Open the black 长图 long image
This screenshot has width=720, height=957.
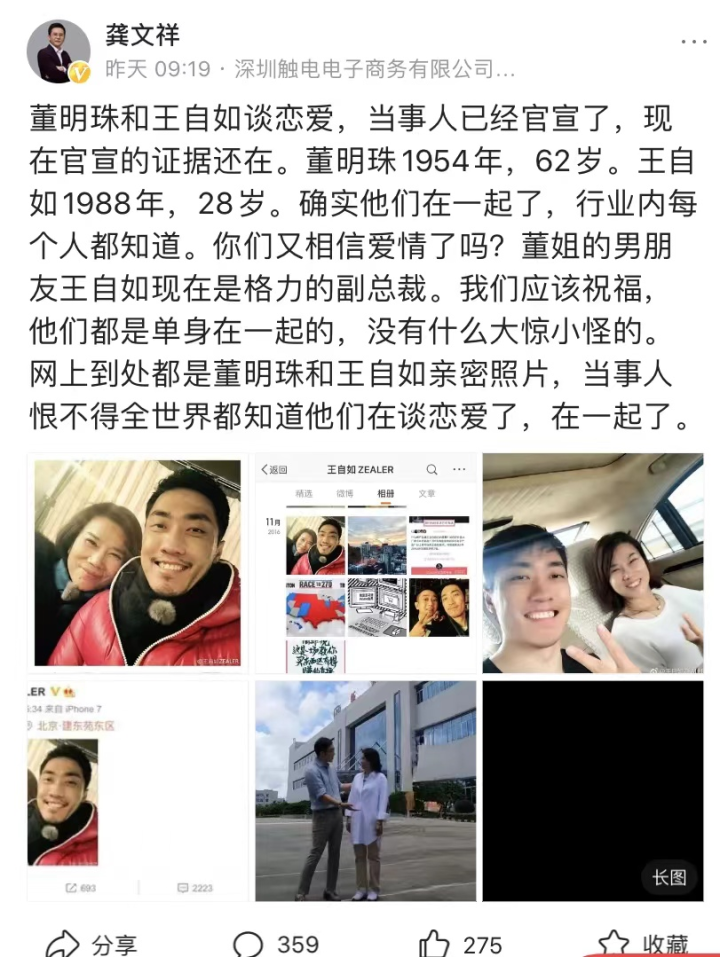[x=593, y=790]
